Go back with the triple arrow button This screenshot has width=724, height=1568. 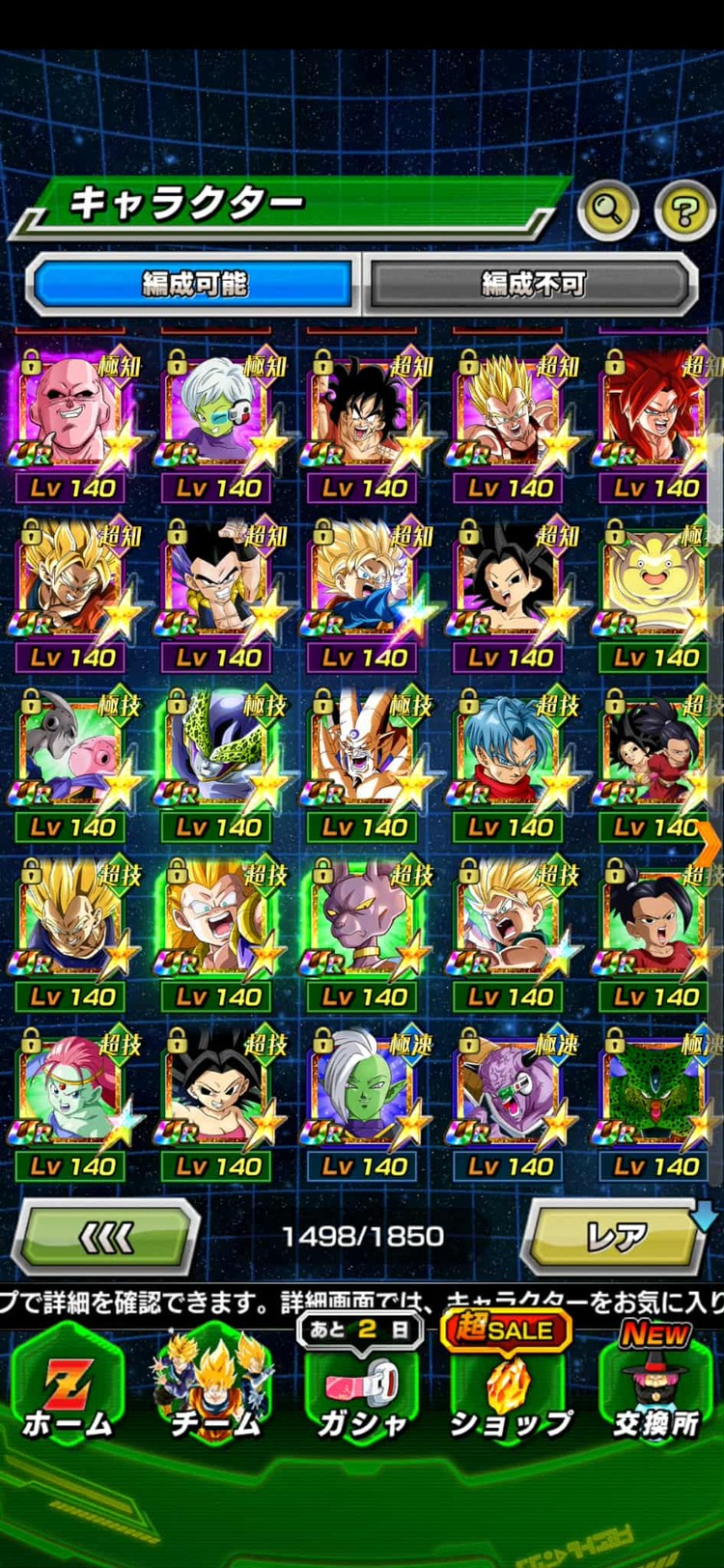[x=106, y=1237]
